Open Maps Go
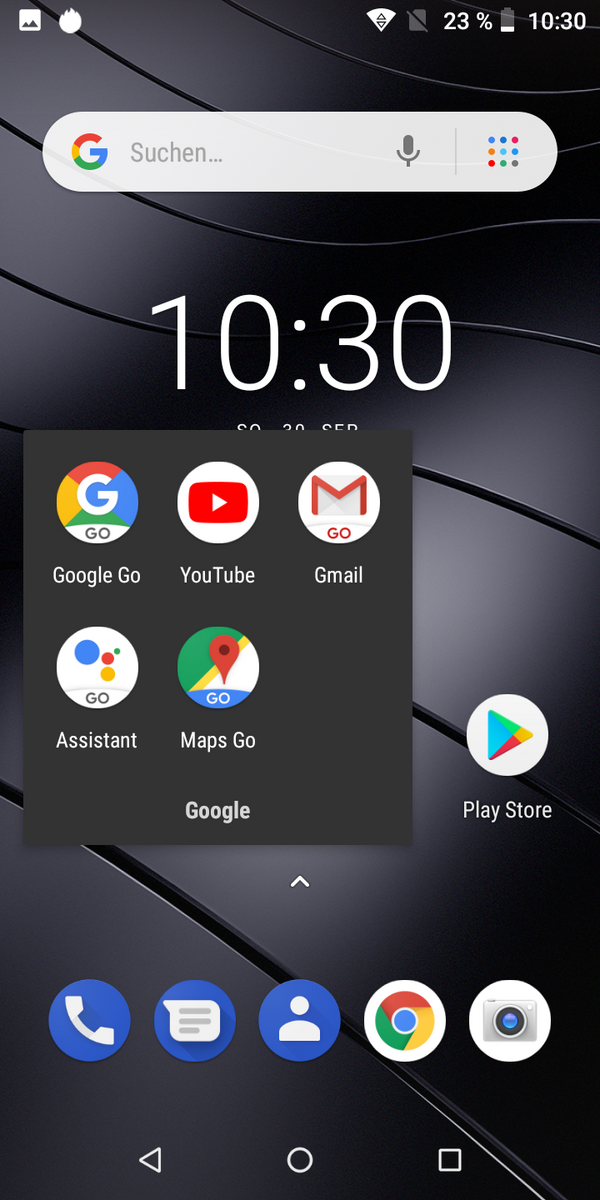Screen dimensions: 600x1200 coord(218,668)
